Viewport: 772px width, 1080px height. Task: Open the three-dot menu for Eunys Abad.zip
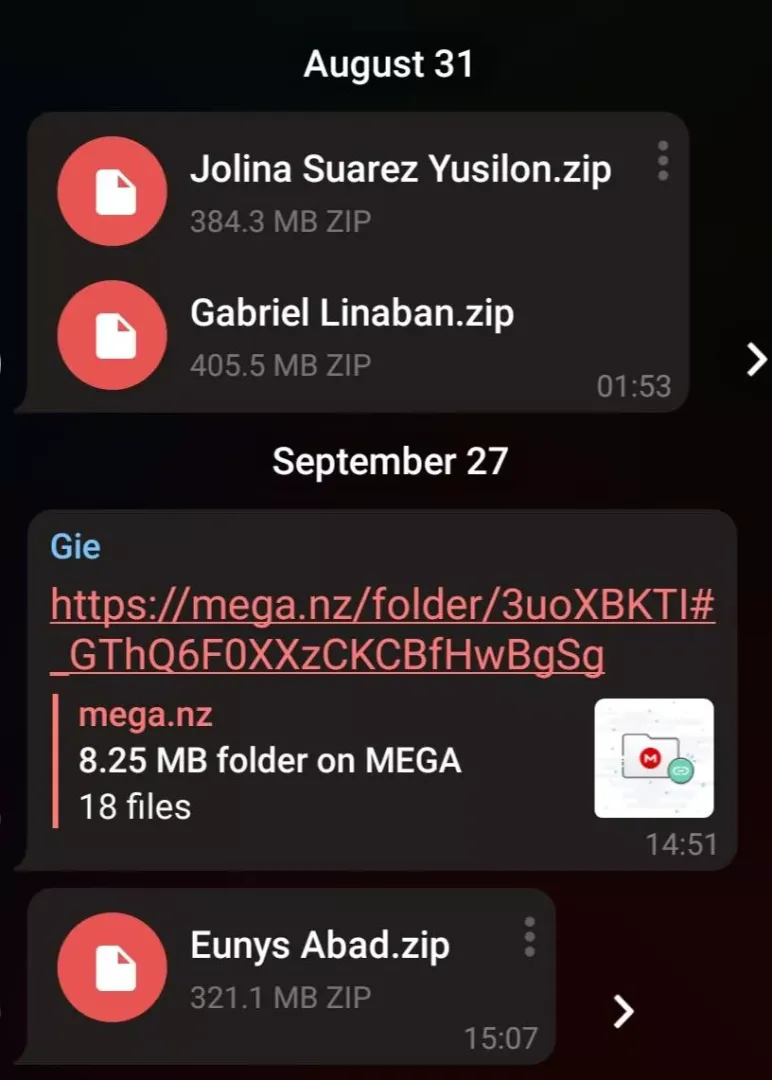[530, 937]
